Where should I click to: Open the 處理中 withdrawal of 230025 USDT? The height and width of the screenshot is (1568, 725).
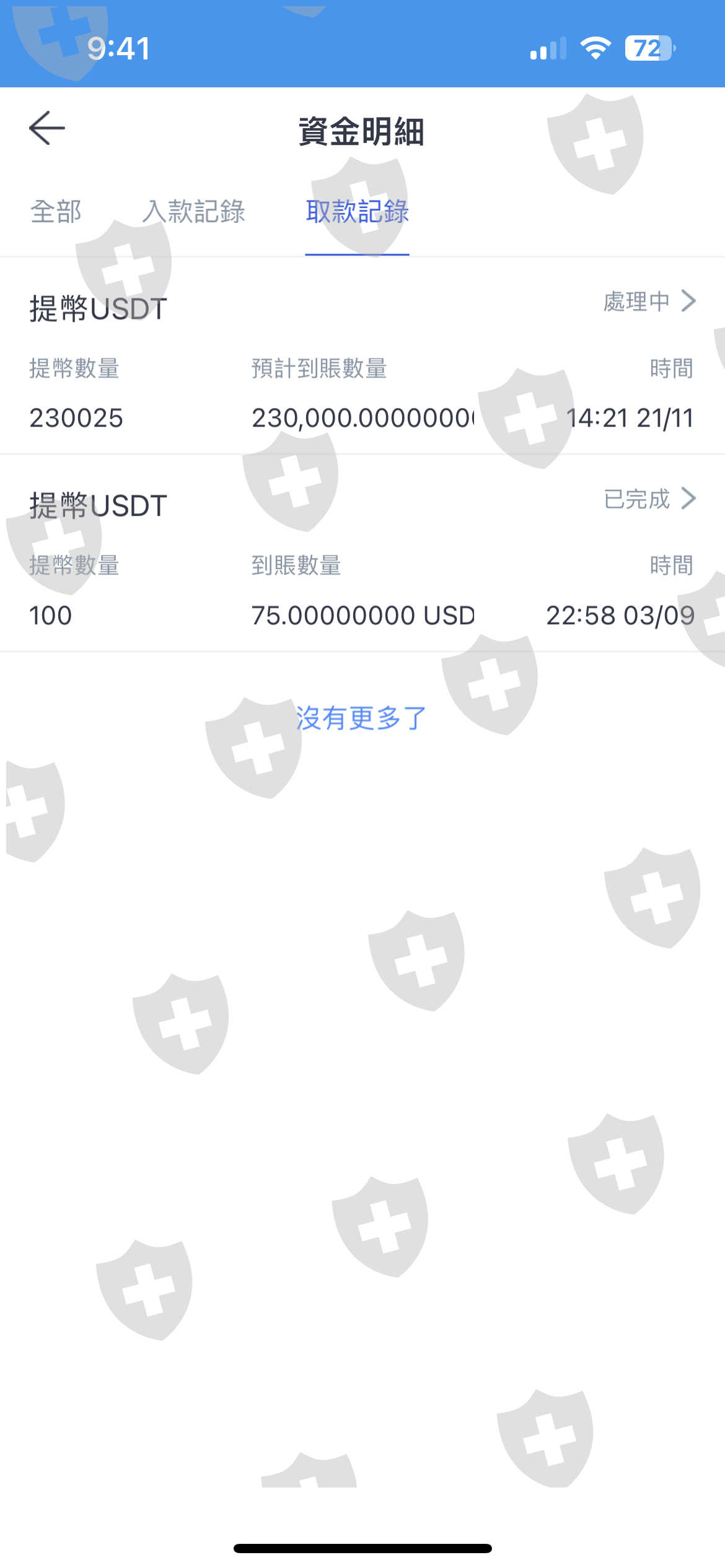click(649, 302)
